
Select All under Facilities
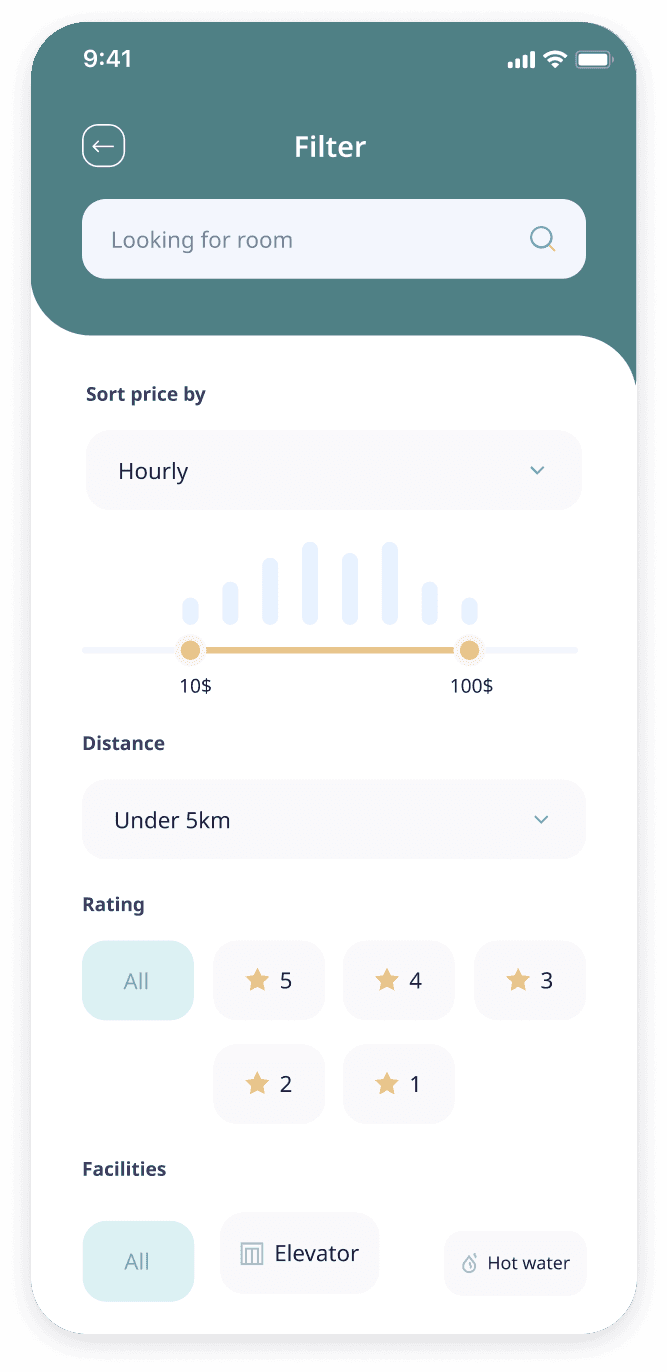(x=137, y=1262)
